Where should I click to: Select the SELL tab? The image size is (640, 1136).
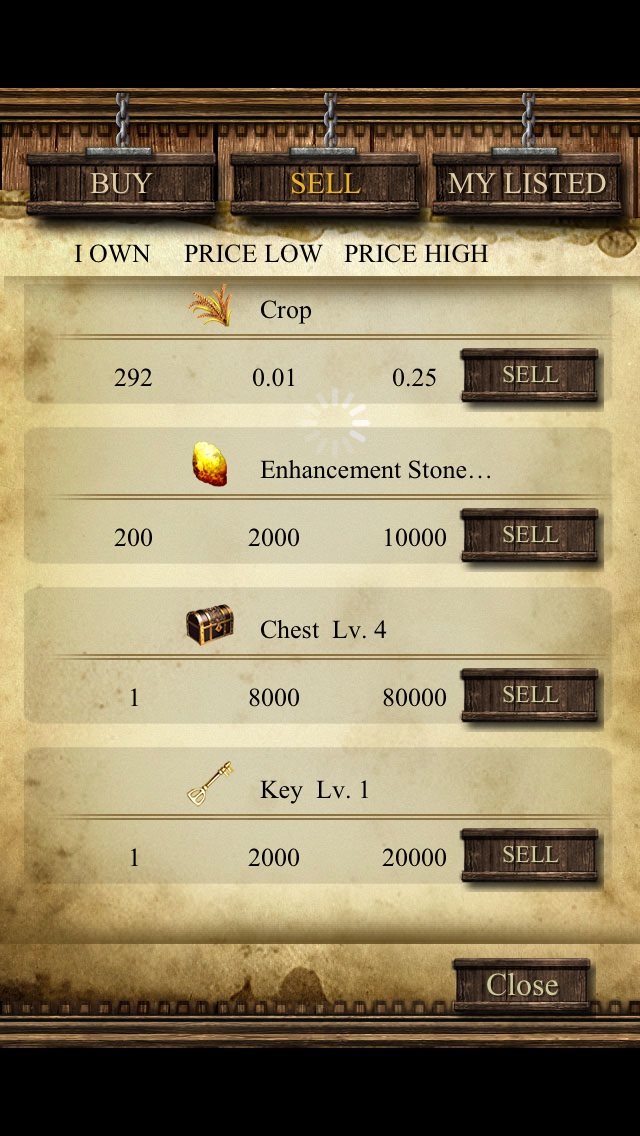(x=325, y=184)
